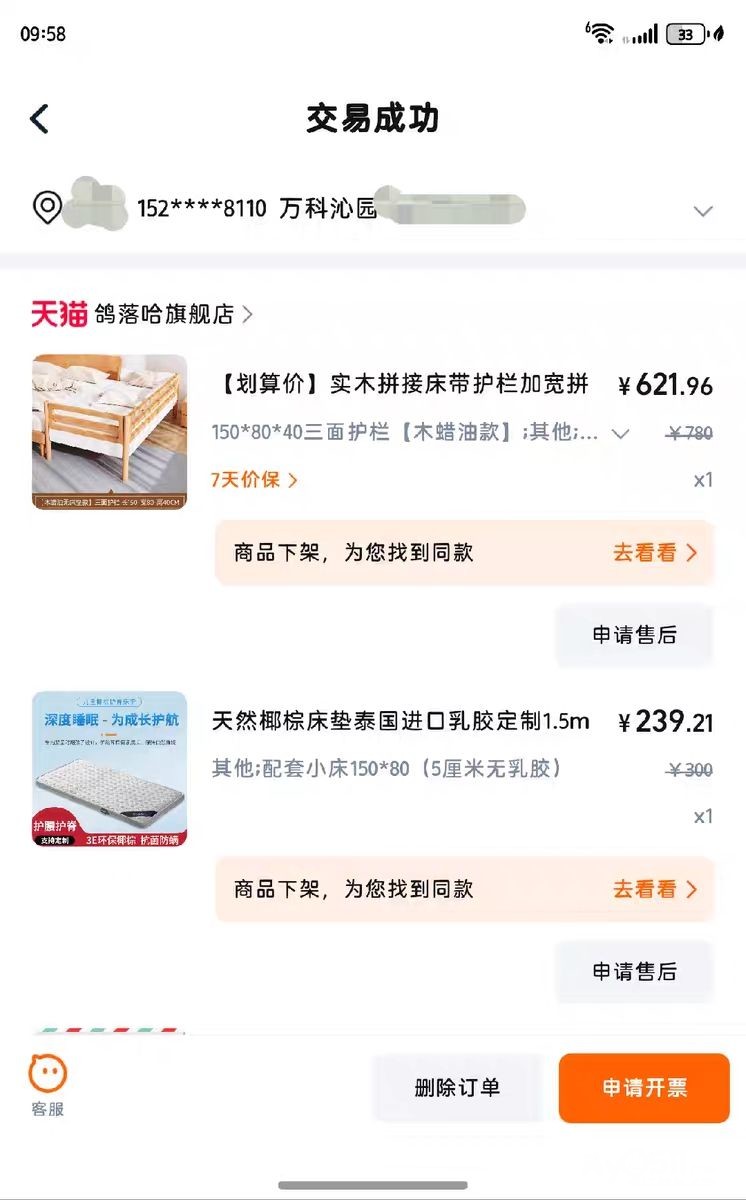Tap 去看看 under the 天然椰棕床垫 item
746x1200 pixels.
[655, 889]
